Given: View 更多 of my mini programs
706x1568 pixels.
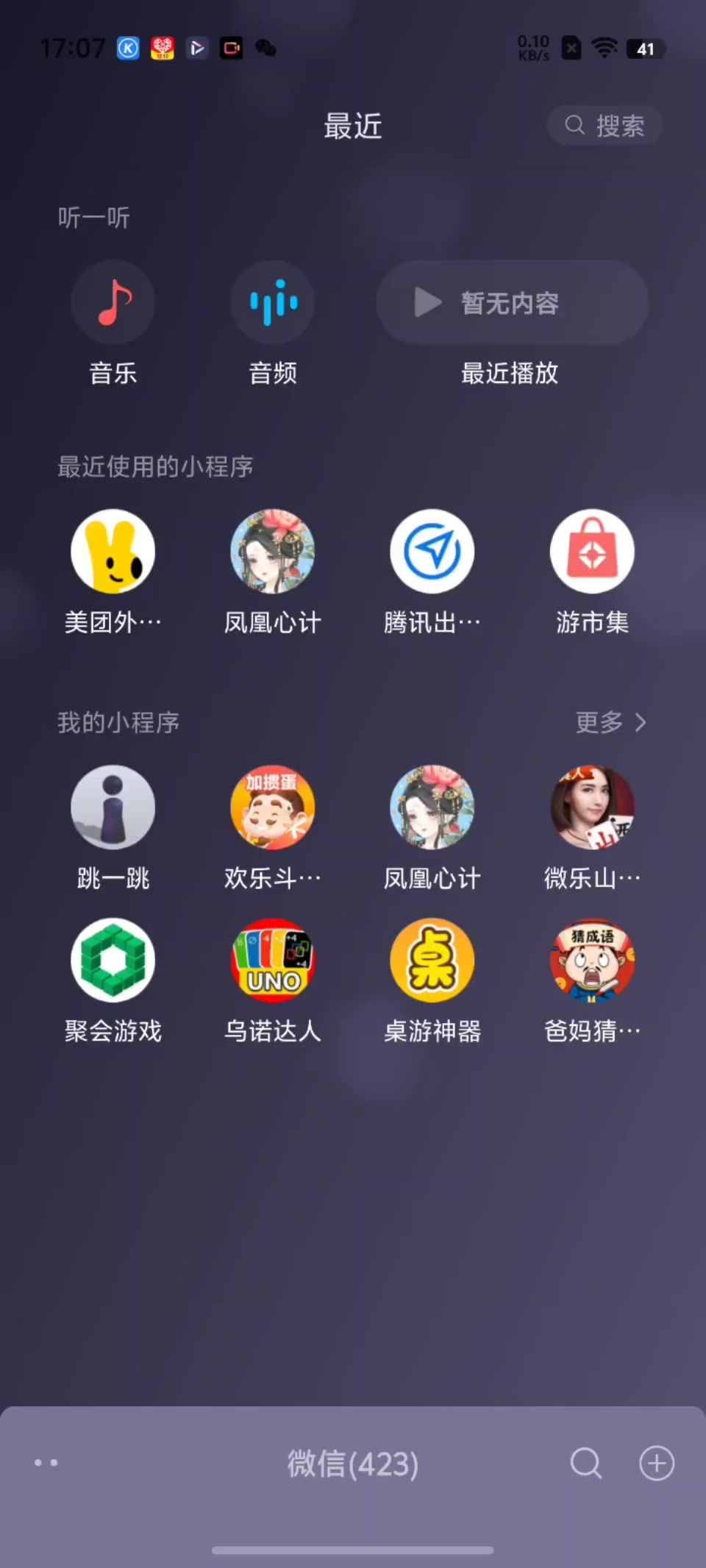Looking at the screenshot, I should (610, 722).
